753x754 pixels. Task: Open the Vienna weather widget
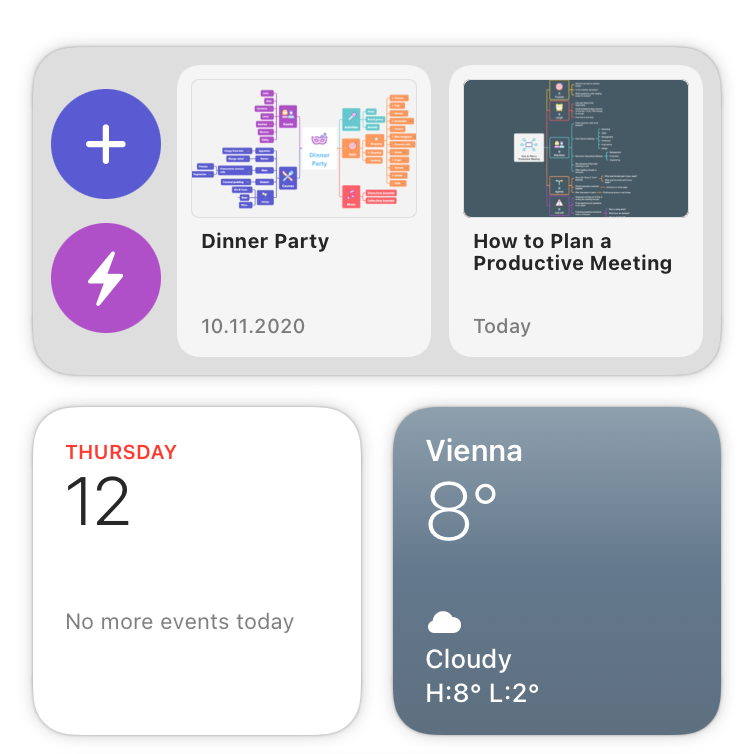click(x=556, y=570)
